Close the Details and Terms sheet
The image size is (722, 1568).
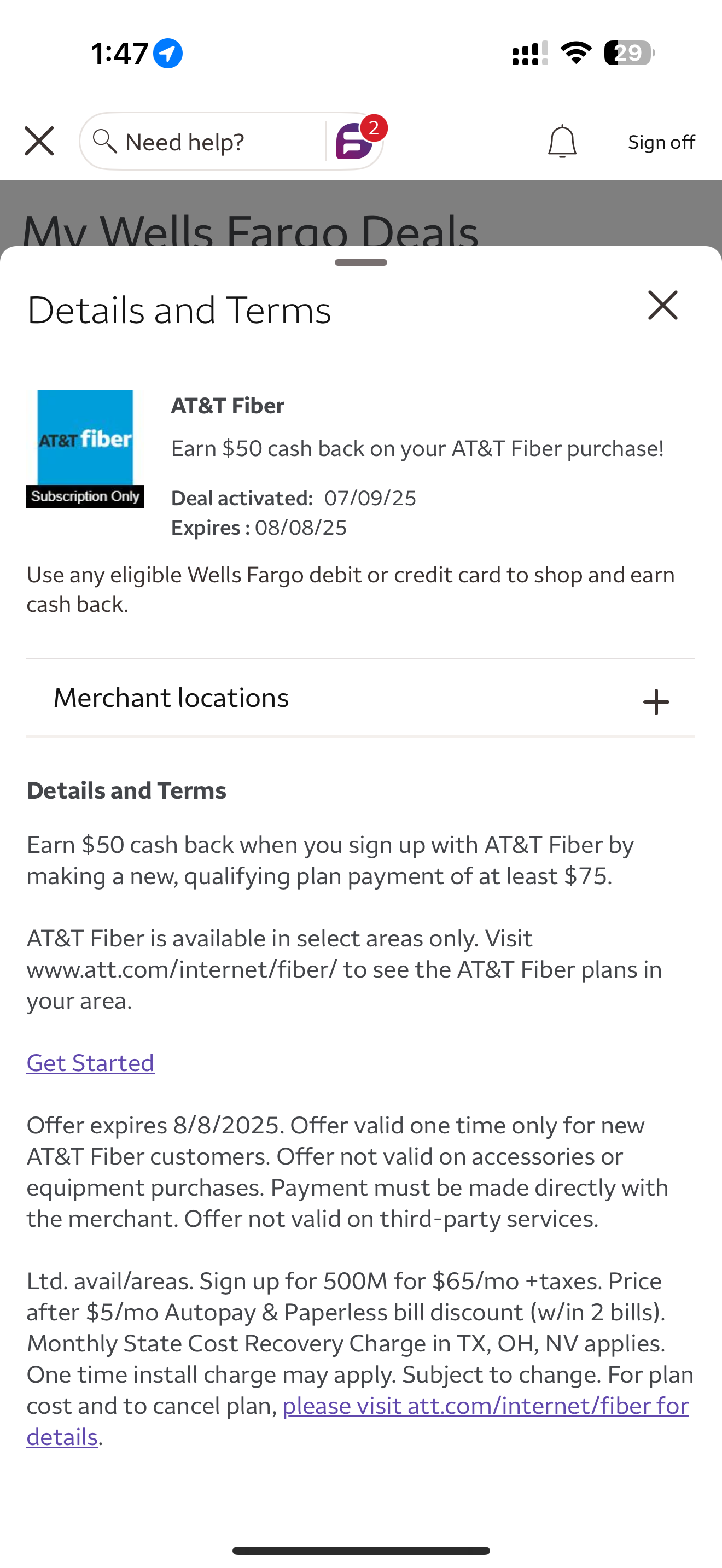click(x=662, y=305)
